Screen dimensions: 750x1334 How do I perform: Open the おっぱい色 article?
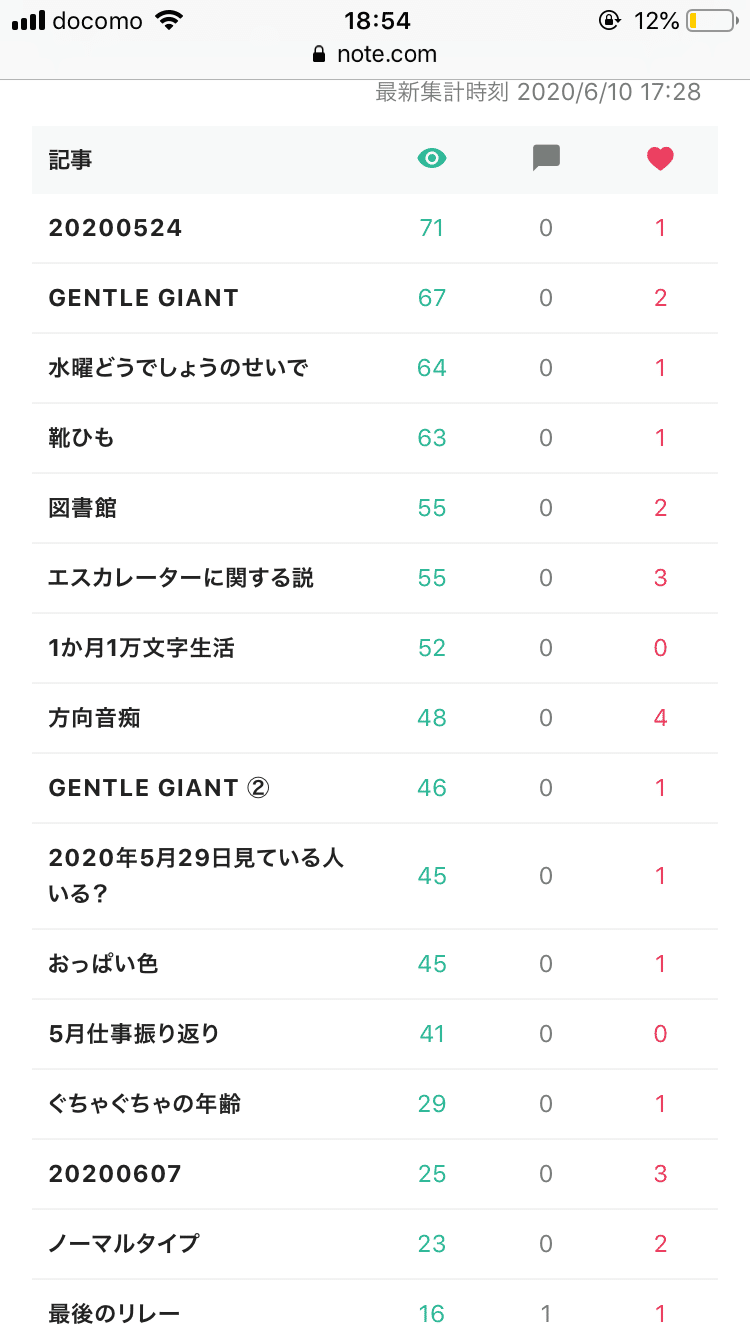(103, 964)
